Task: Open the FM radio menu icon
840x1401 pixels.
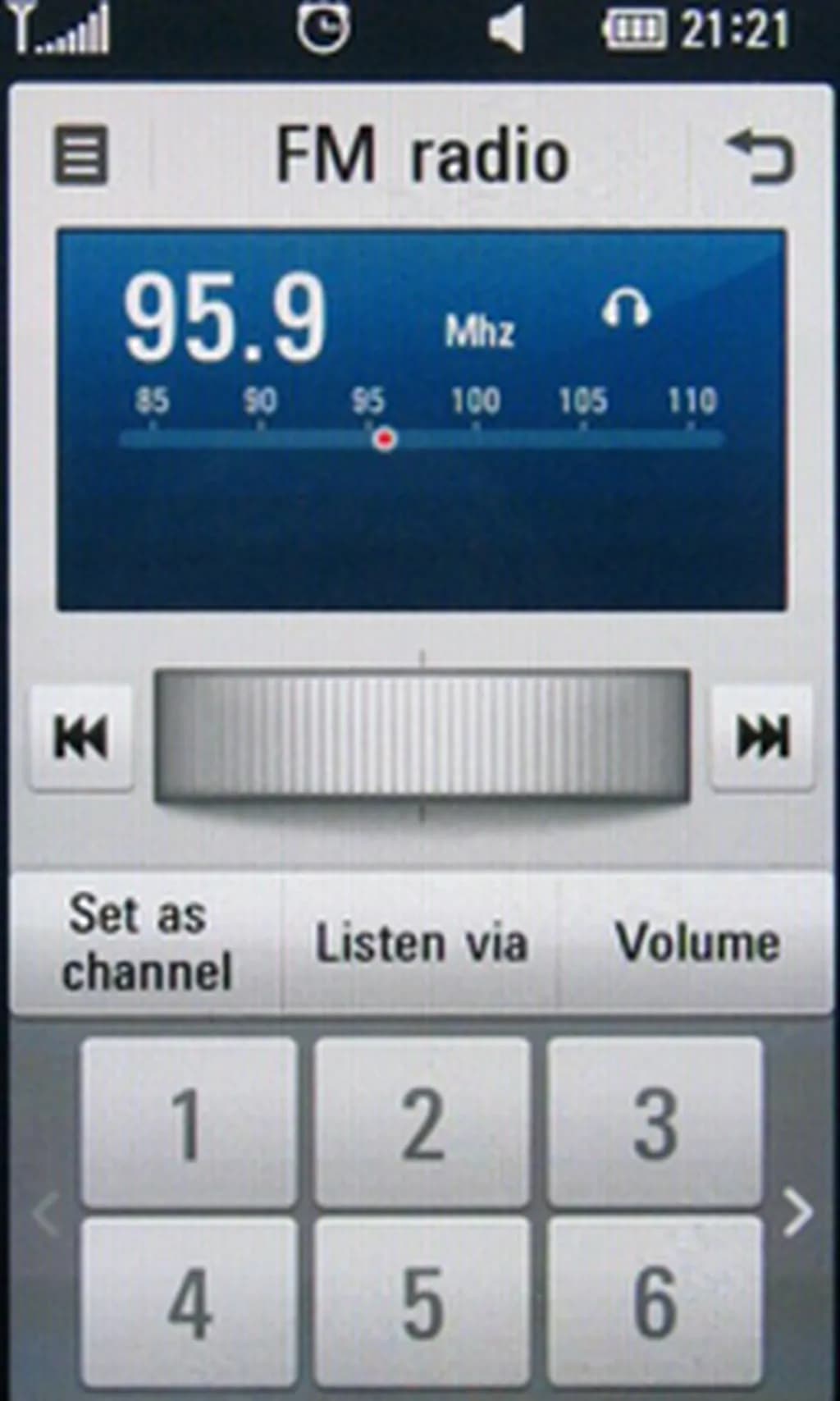Action: point(80,154)
